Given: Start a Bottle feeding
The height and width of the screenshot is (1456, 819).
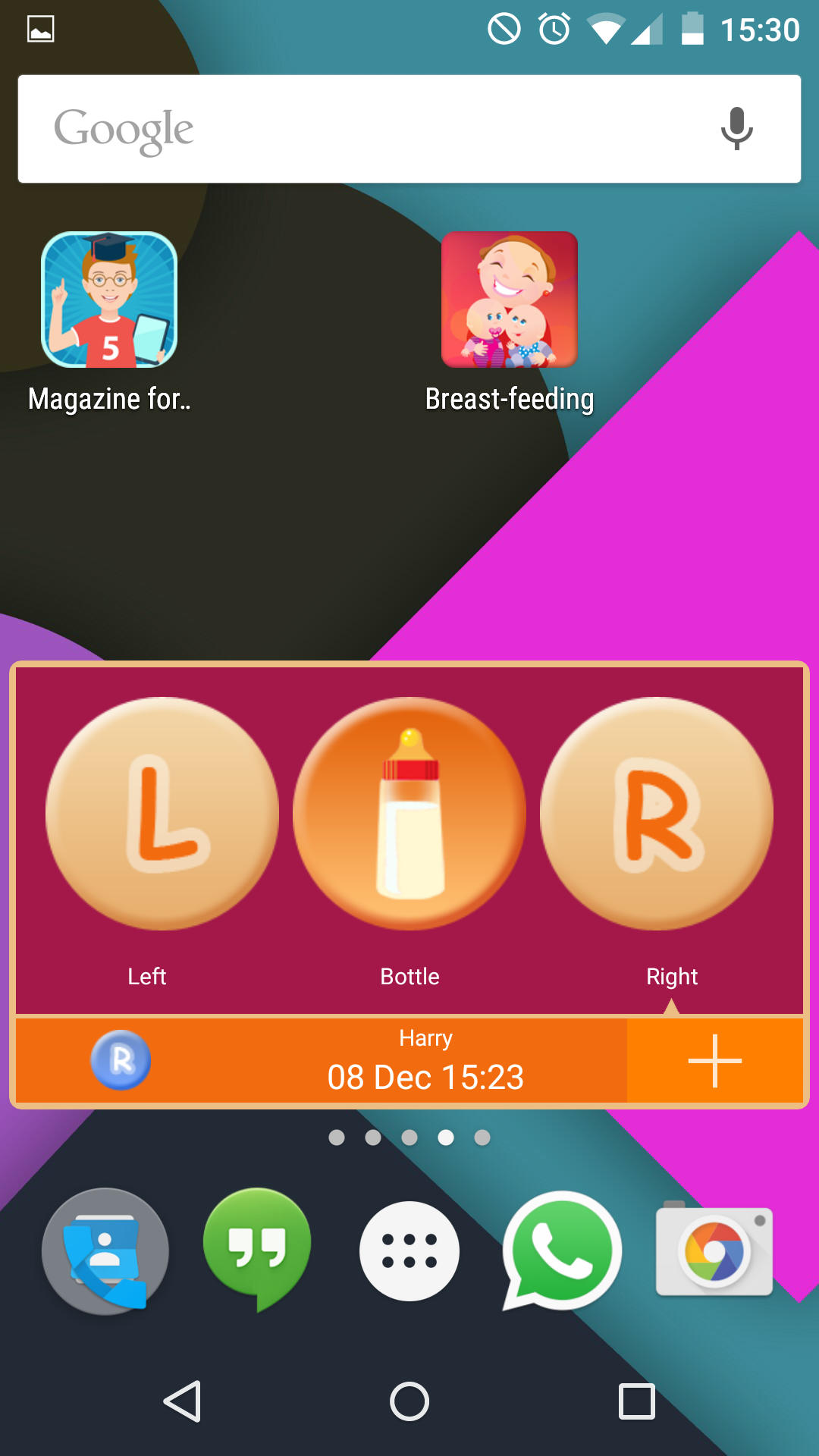Looking at the screenshot, I should click(409, 814).
